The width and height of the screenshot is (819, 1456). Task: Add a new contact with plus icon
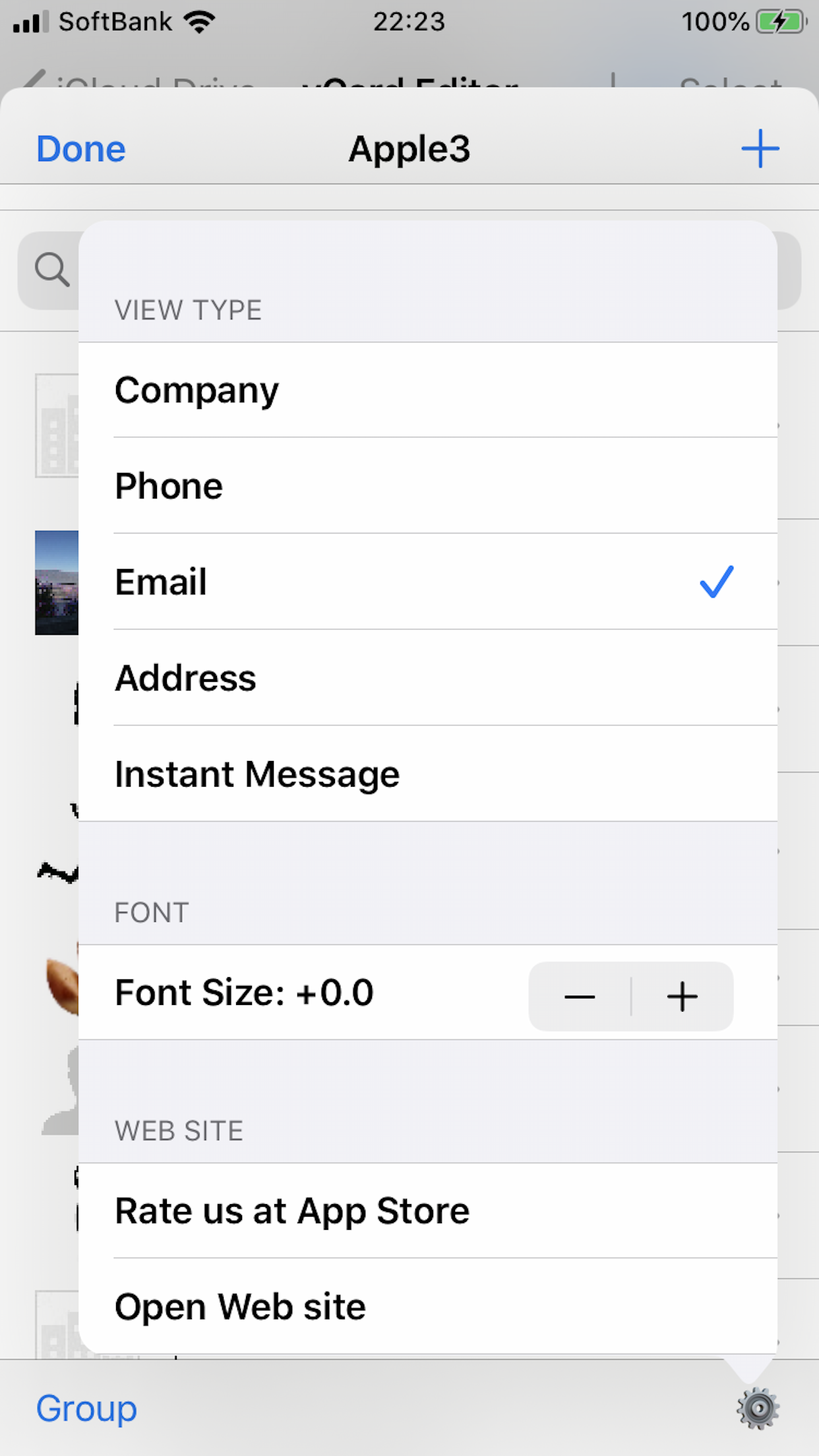pyautogui.click(x=760, y=149)
